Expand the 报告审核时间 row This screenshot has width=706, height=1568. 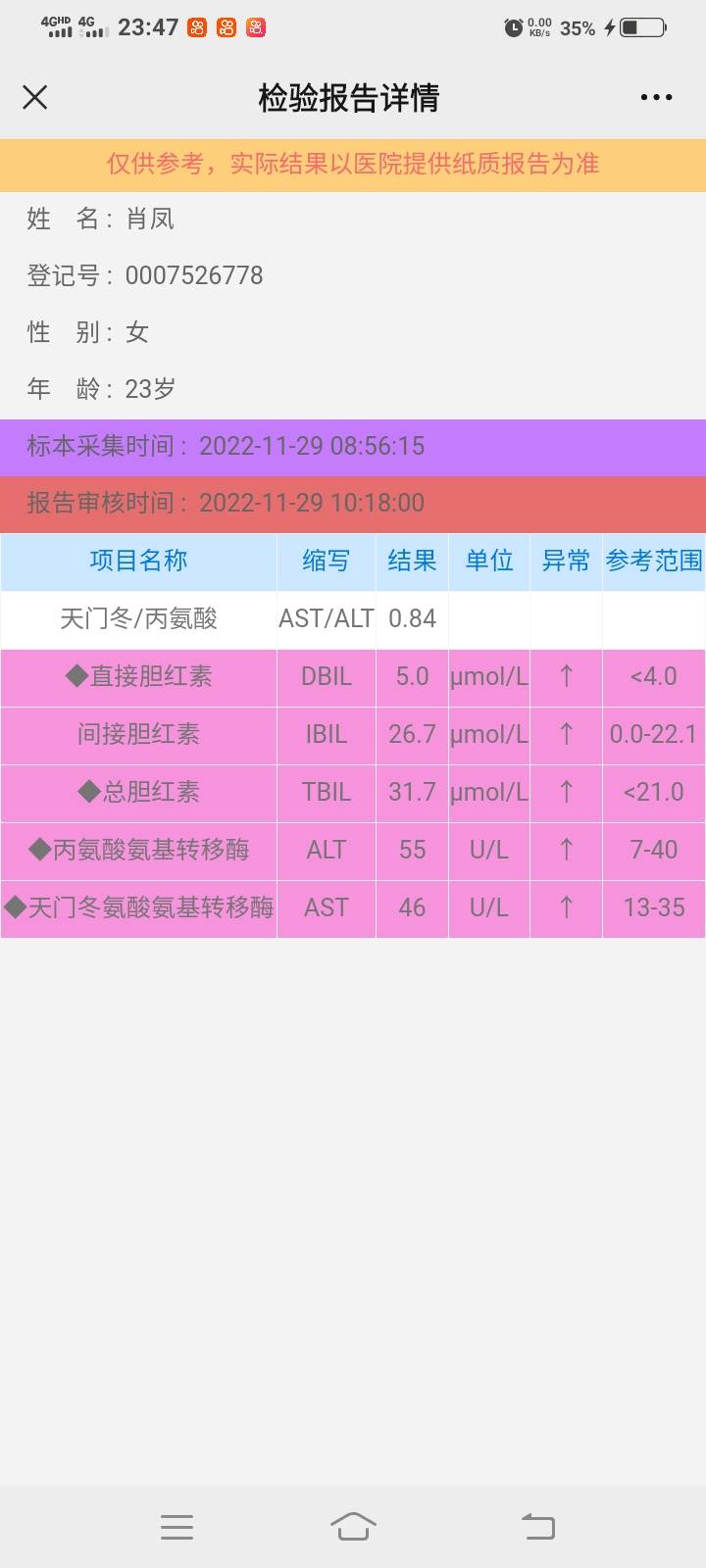pos(353,504)
